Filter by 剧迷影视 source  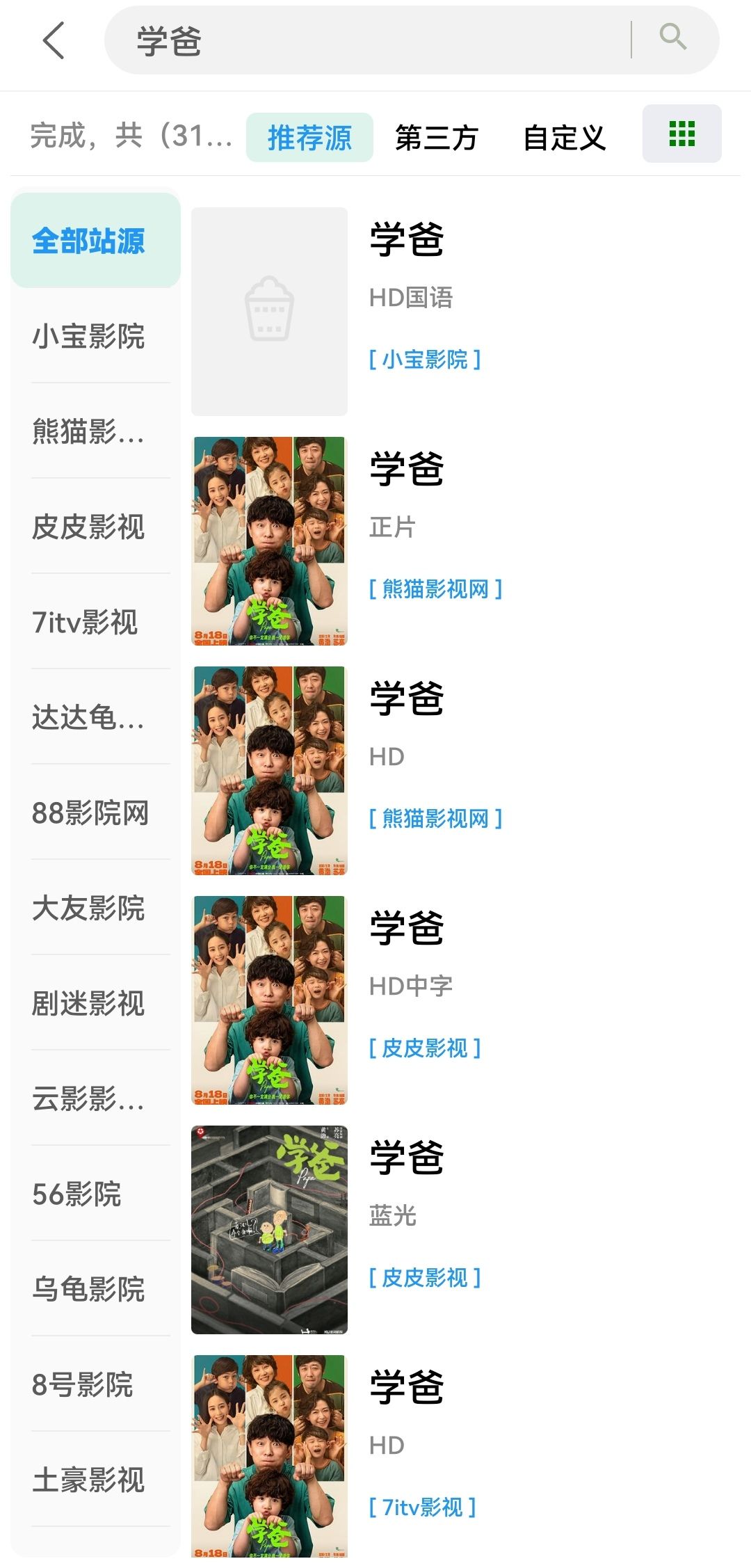click(x=88, y=1003)
